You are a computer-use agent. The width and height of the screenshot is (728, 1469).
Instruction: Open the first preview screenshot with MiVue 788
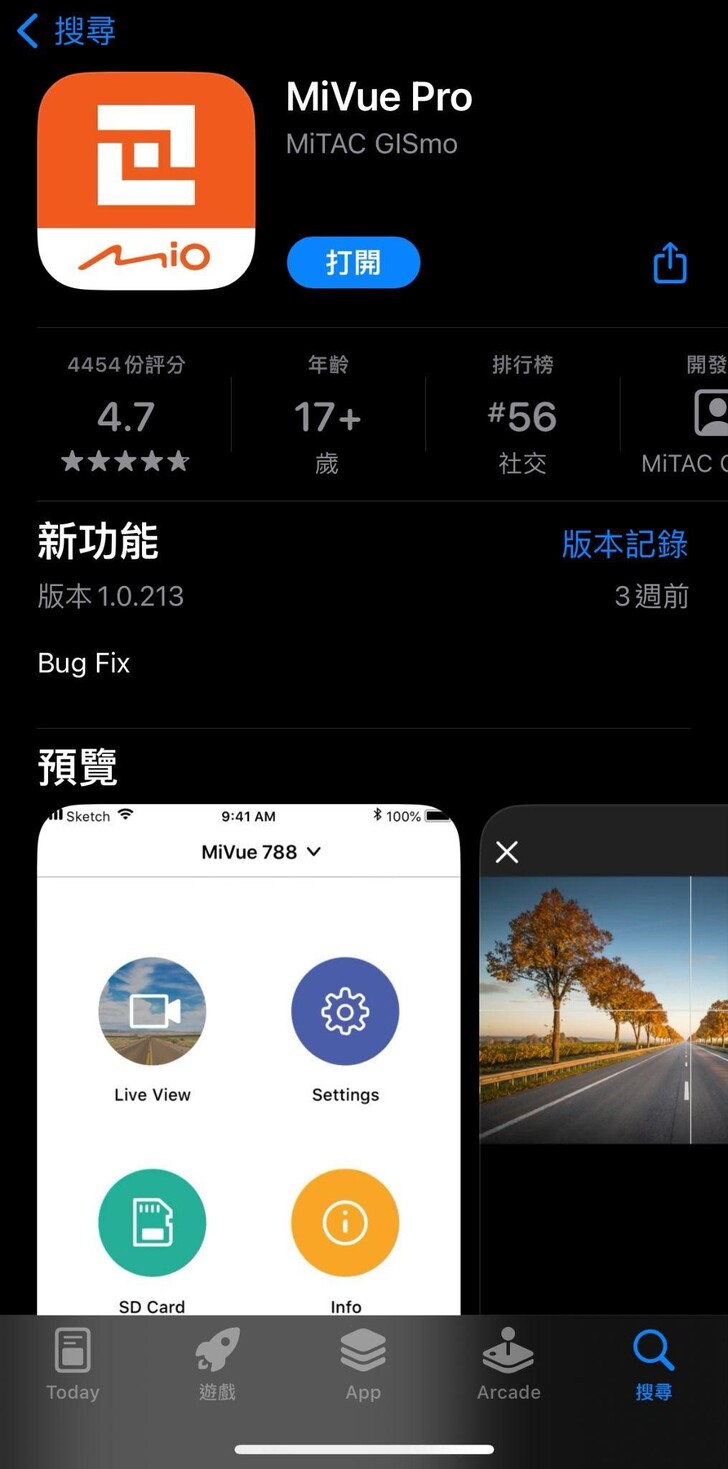[249, 1060]
